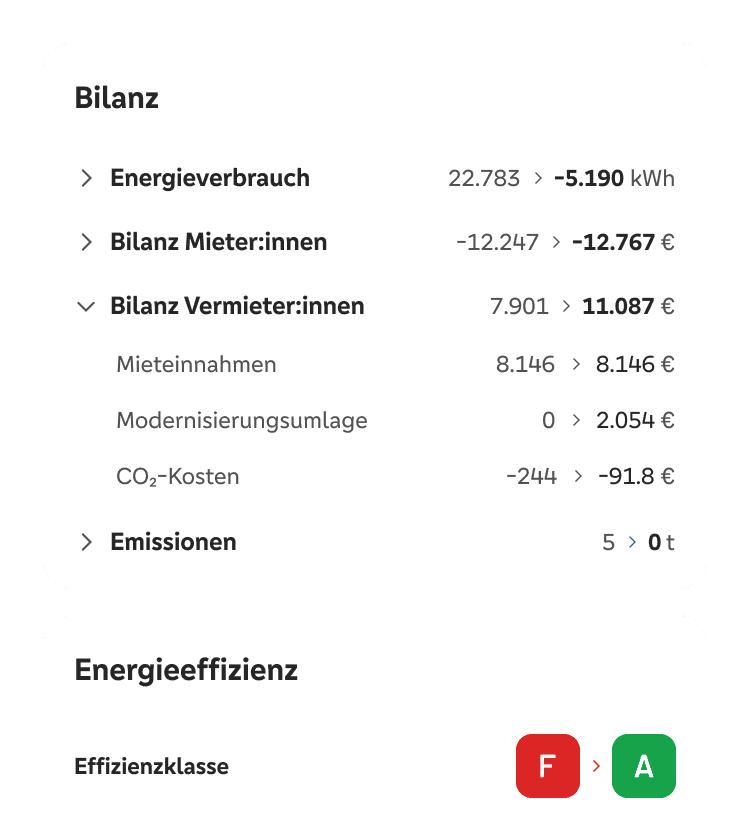Collapse the Bilanz Vermieter:innen section

87,307
